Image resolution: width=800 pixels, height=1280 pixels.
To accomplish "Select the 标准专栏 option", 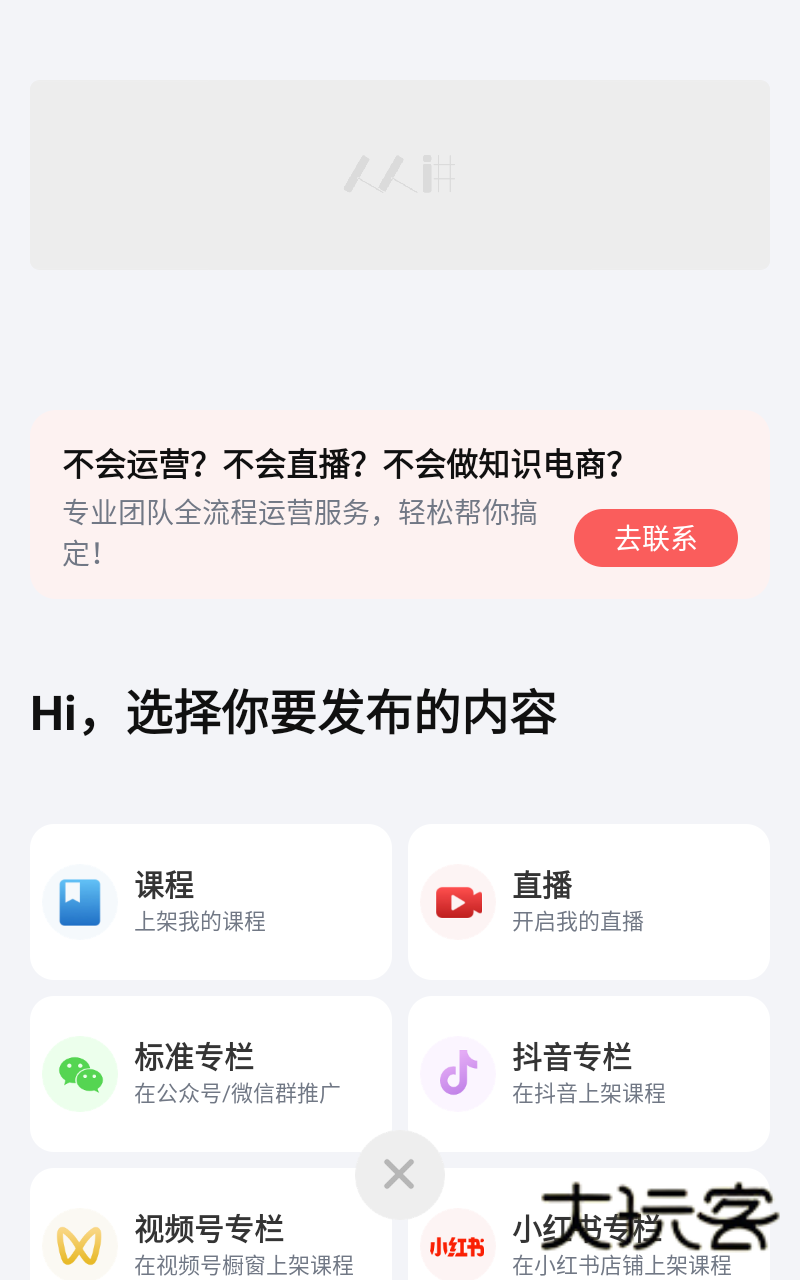I will click(210, 1074).
